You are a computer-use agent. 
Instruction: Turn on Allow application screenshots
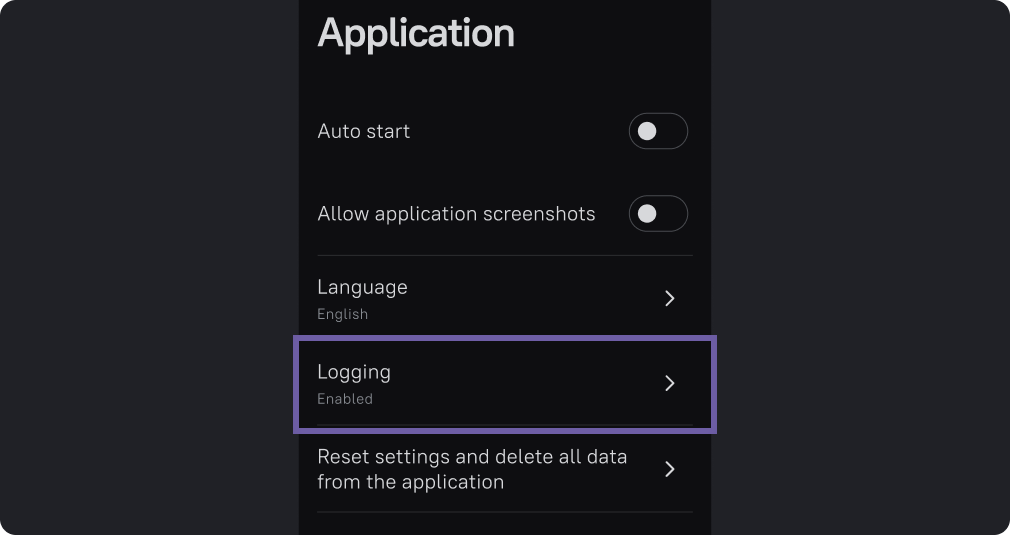[x=657, y=213]
